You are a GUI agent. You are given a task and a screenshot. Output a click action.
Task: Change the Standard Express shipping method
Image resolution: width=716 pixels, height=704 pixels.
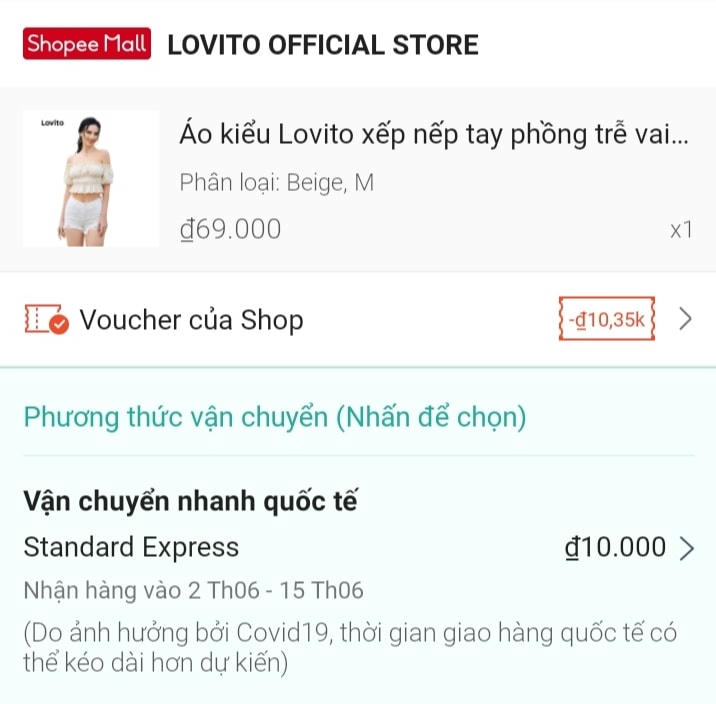[357, 548]
